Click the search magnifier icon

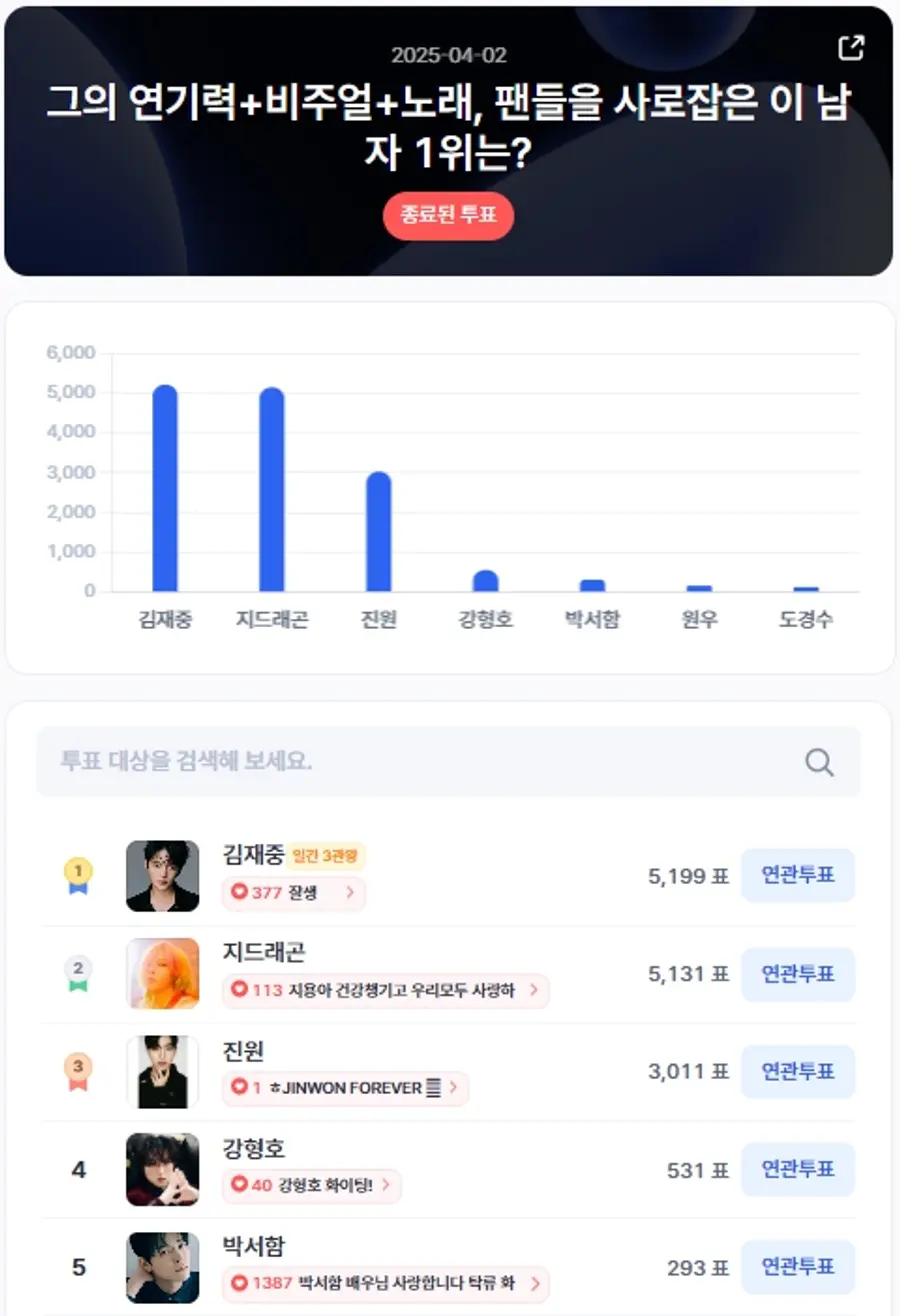pos(819,762)
